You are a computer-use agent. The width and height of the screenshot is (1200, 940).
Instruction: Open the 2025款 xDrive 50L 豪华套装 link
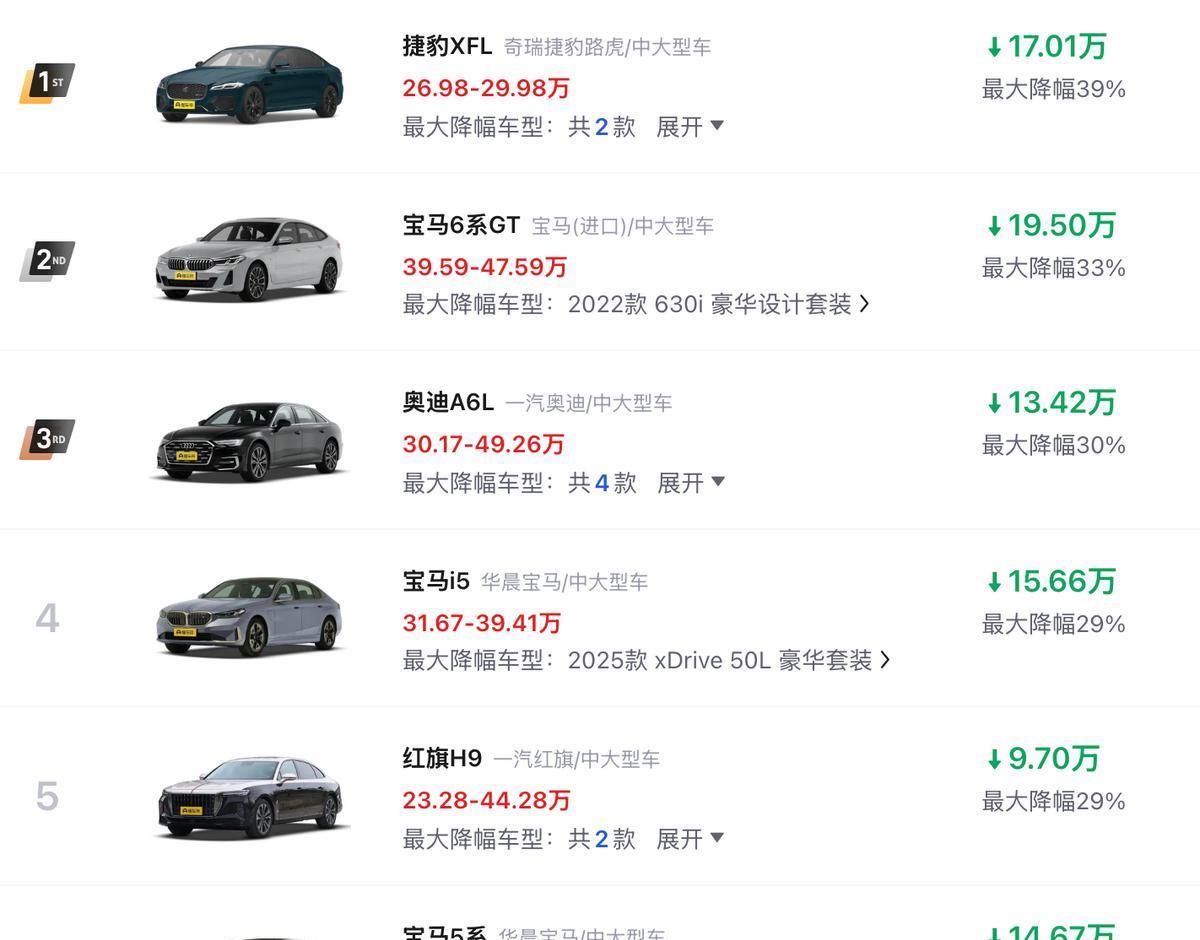point(728,660)
